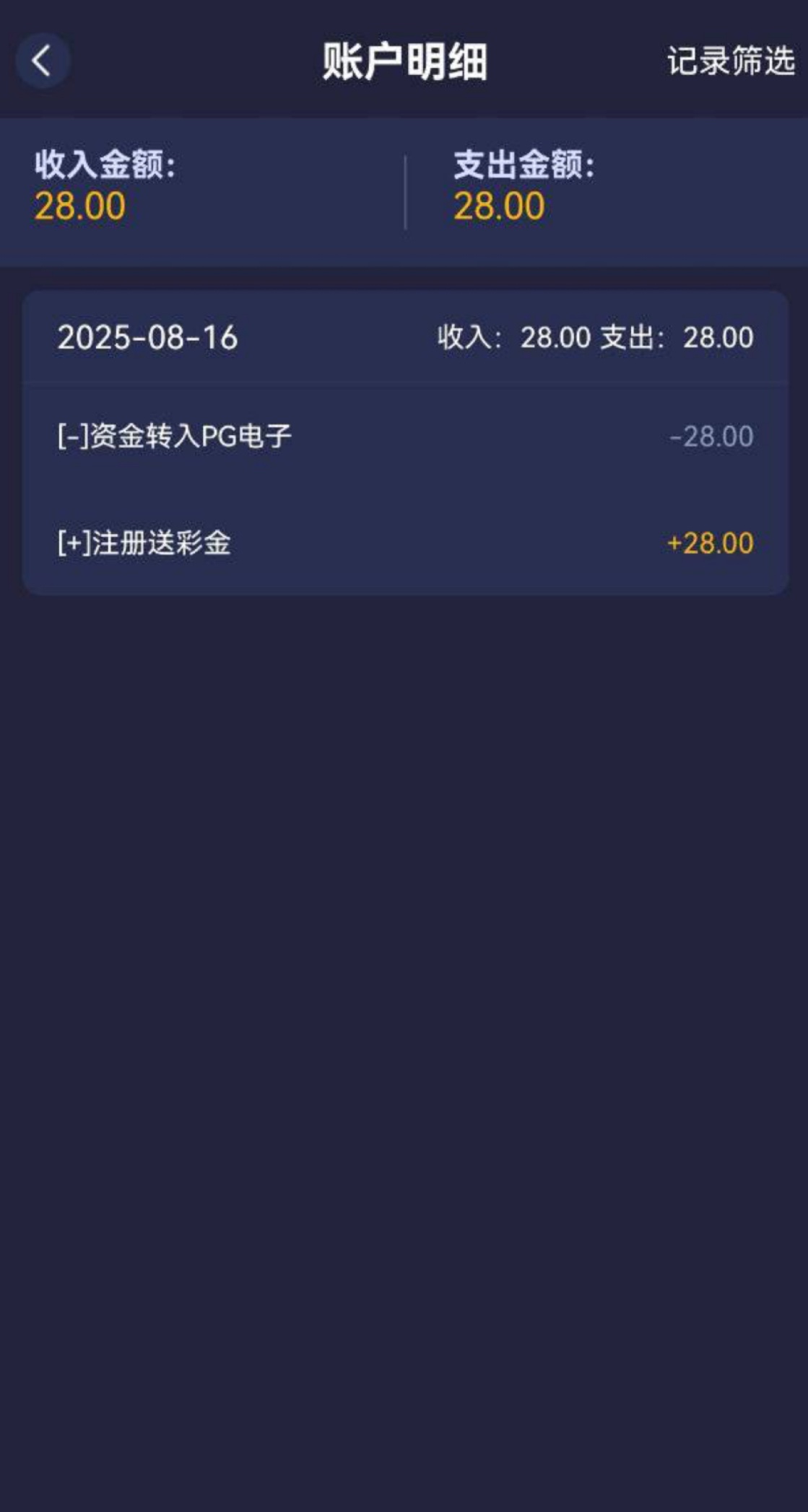Open the 注册送彩金 transaction entry
The width and height of the screenshot is (808, 1512).
pyautogui.click(x=404, y=543)
